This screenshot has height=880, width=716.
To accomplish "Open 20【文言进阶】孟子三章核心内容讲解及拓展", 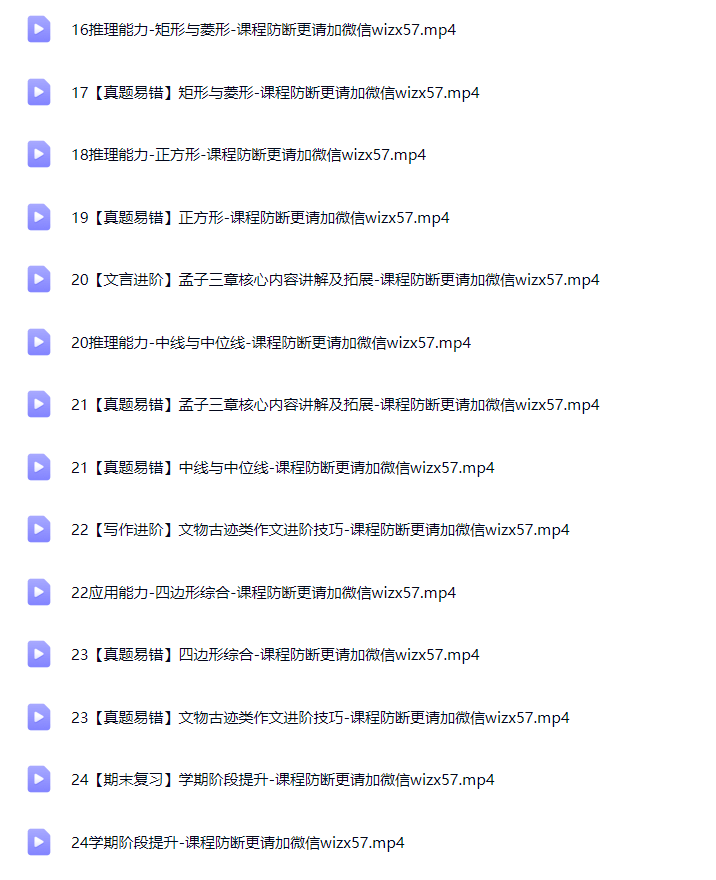I will tap(335, 280).
